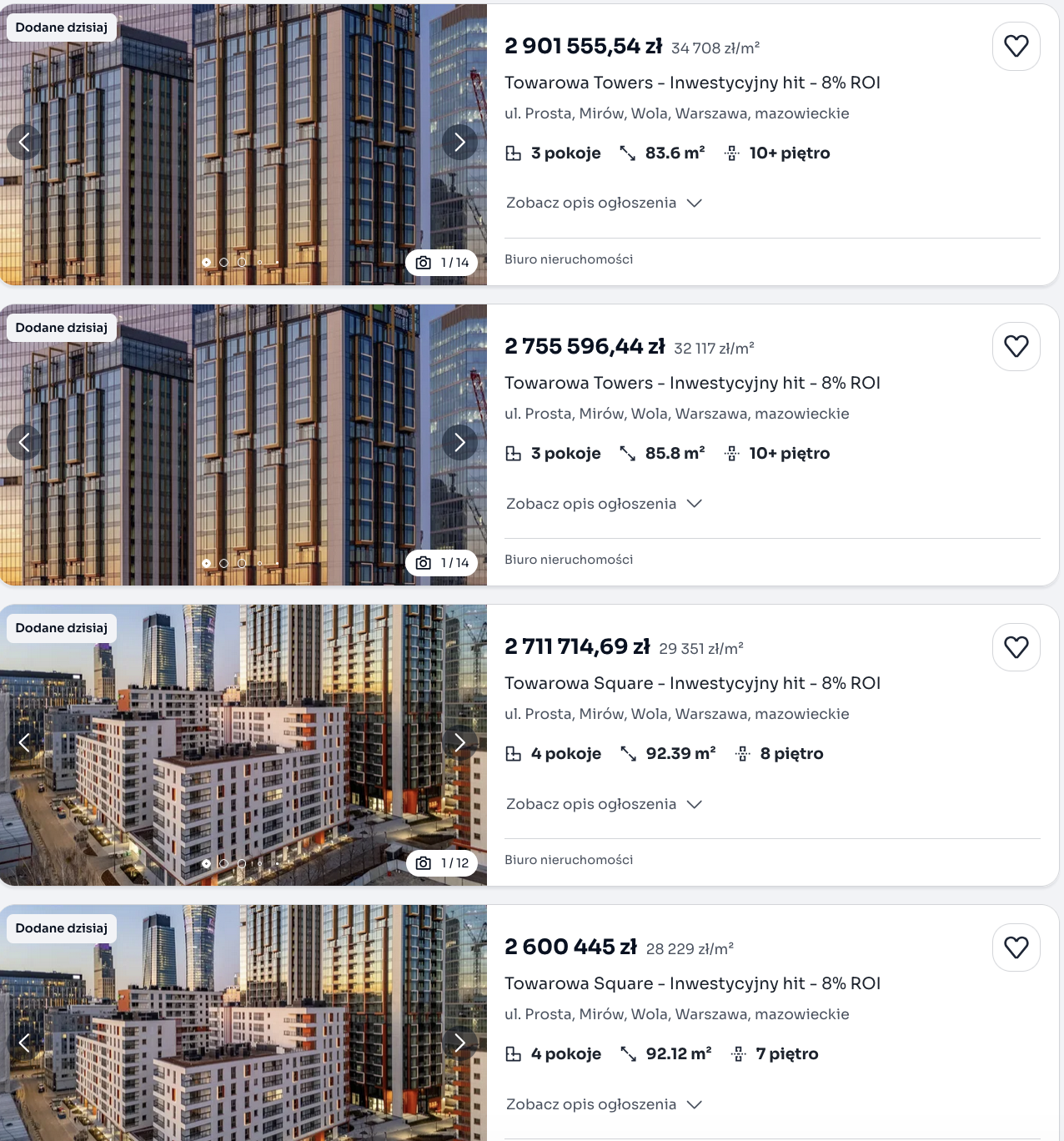The height and width of the screenshot is (1141, 1064).
Task: Open the 83.6 m² Towarowa Towers listing
Action: tap(692, 83)
